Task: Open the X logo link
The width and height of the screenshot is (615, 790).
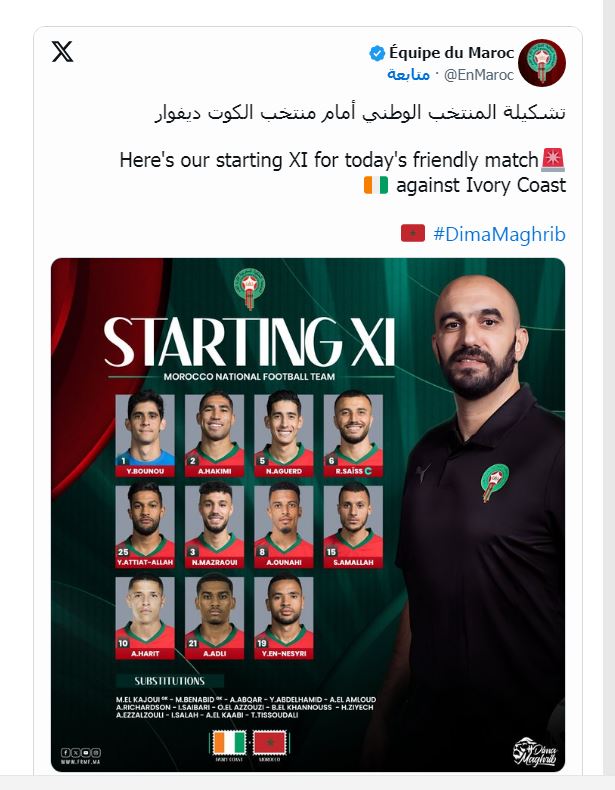Action: [62, 53]
